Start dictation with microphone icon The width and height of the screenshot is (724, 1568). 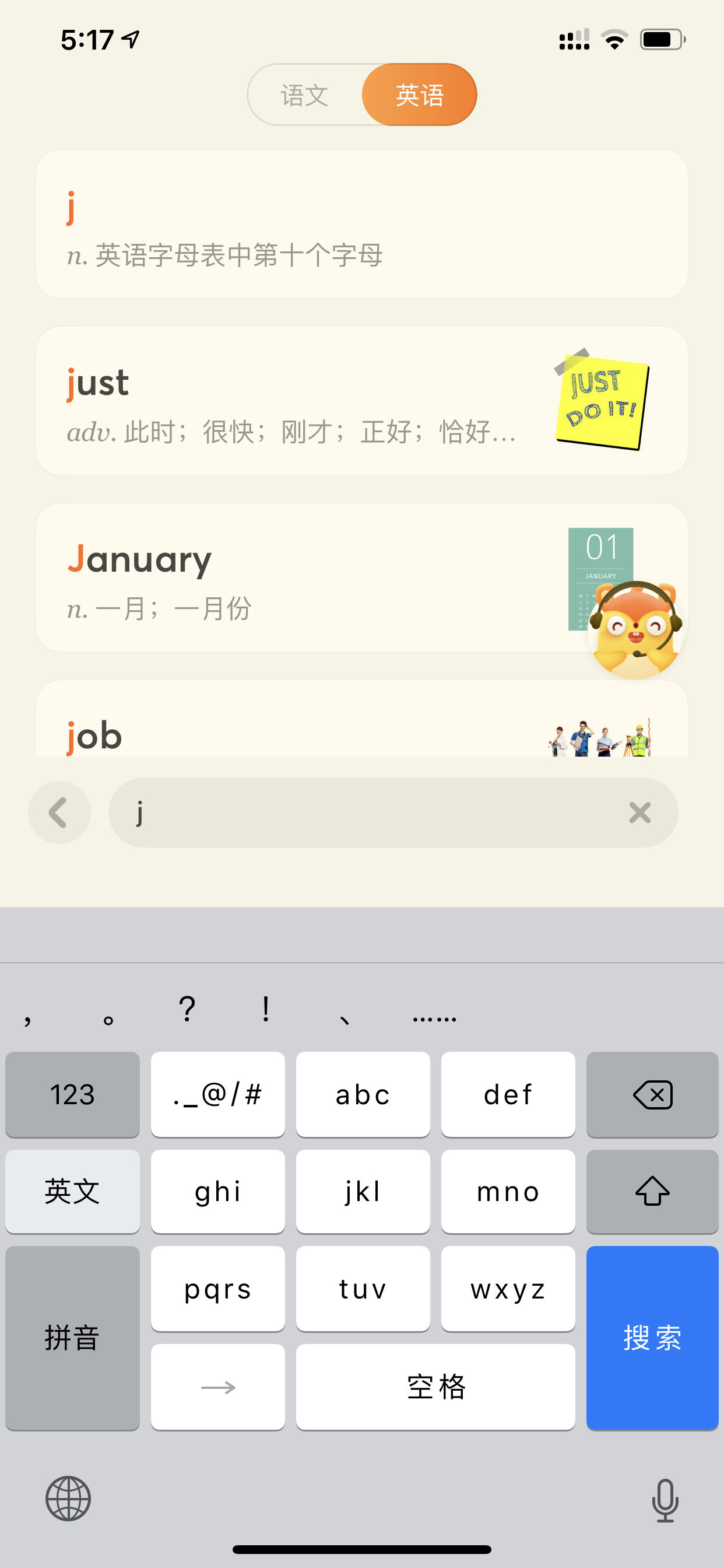click(665, 1500)
